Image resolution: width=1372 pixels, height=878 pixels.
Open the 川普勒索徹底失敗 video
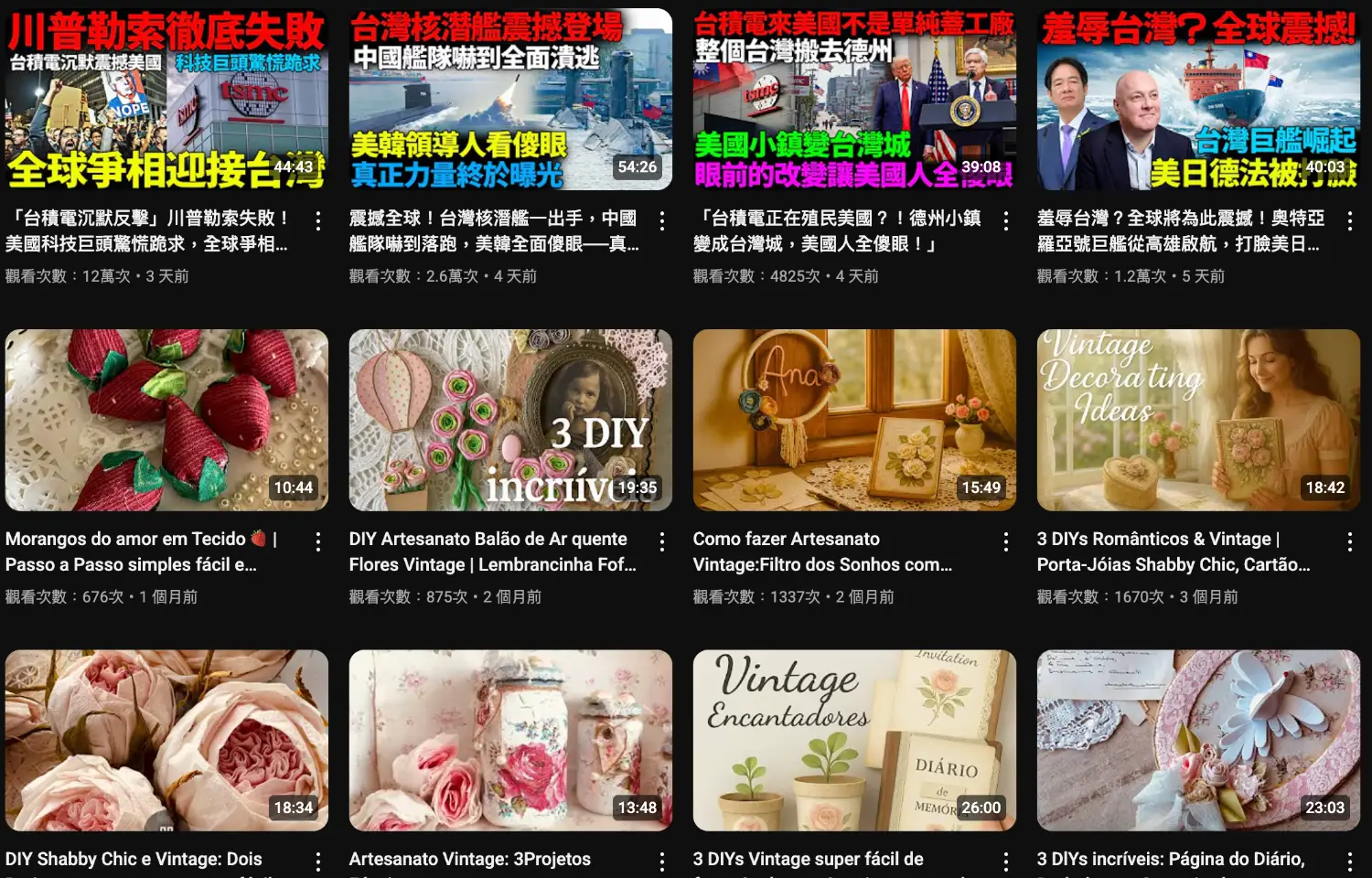[166, 101]
